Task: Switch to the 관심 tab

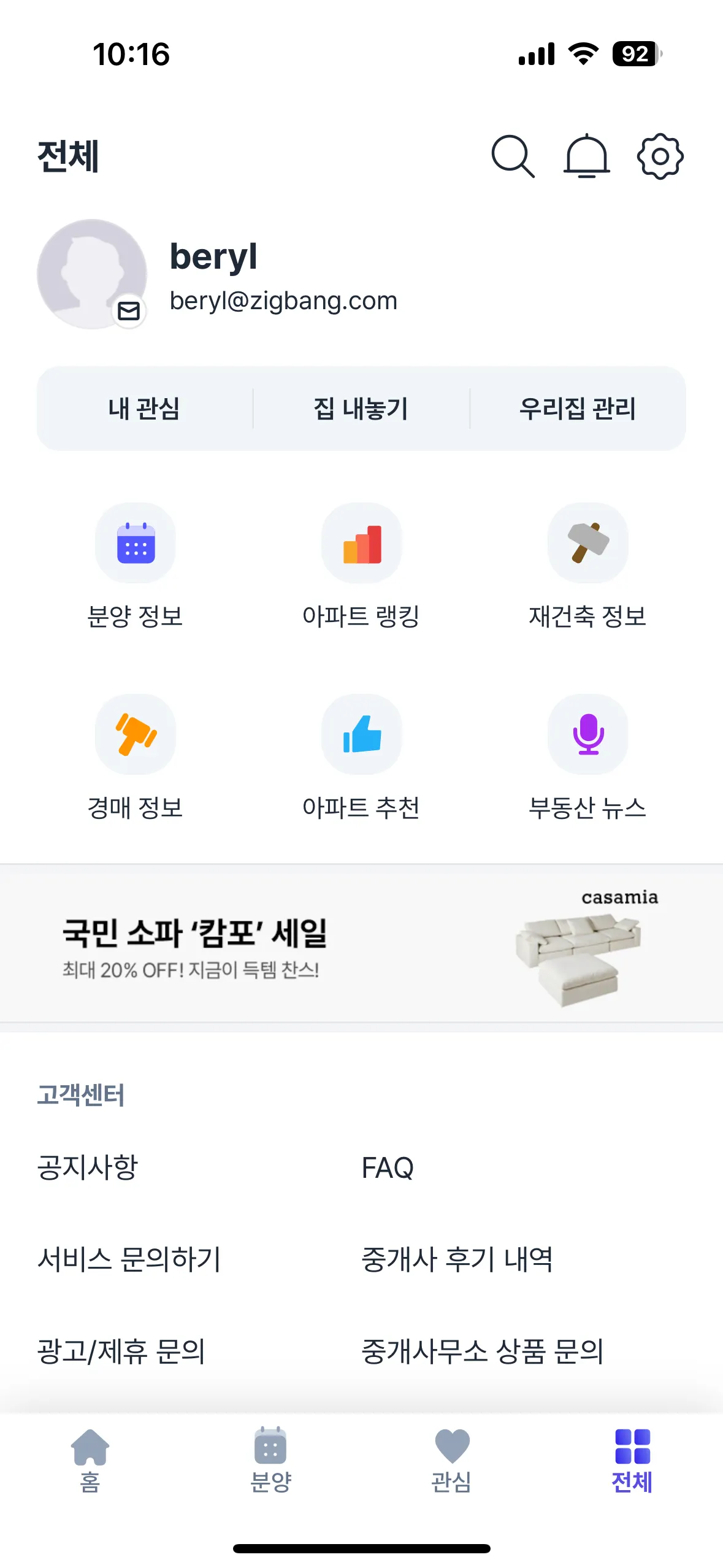Action: tap(451, 1460)
